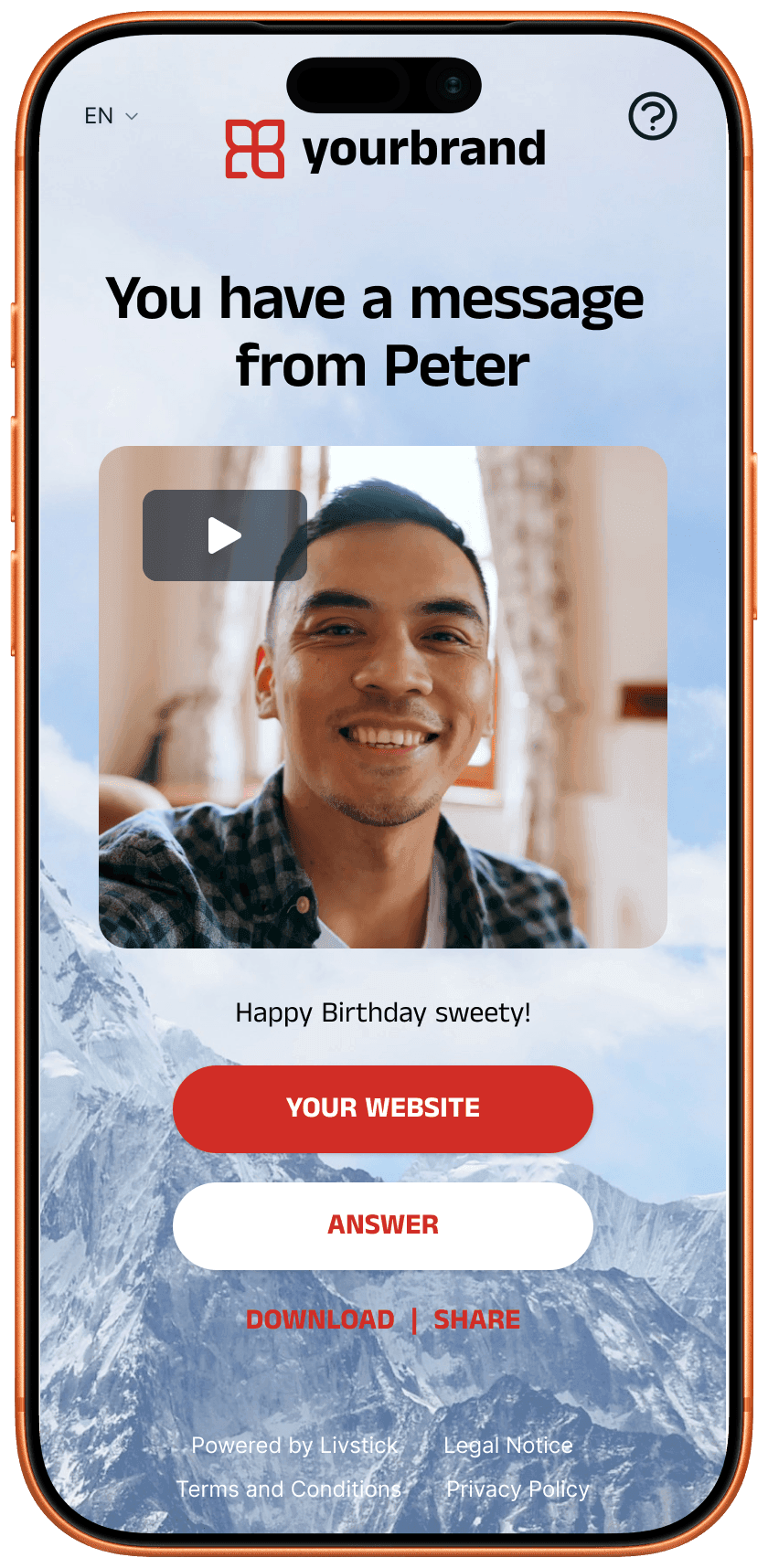
Task: Open the Powered by Livstick link
Action: pyautogui.click(x=294, y=1446)
